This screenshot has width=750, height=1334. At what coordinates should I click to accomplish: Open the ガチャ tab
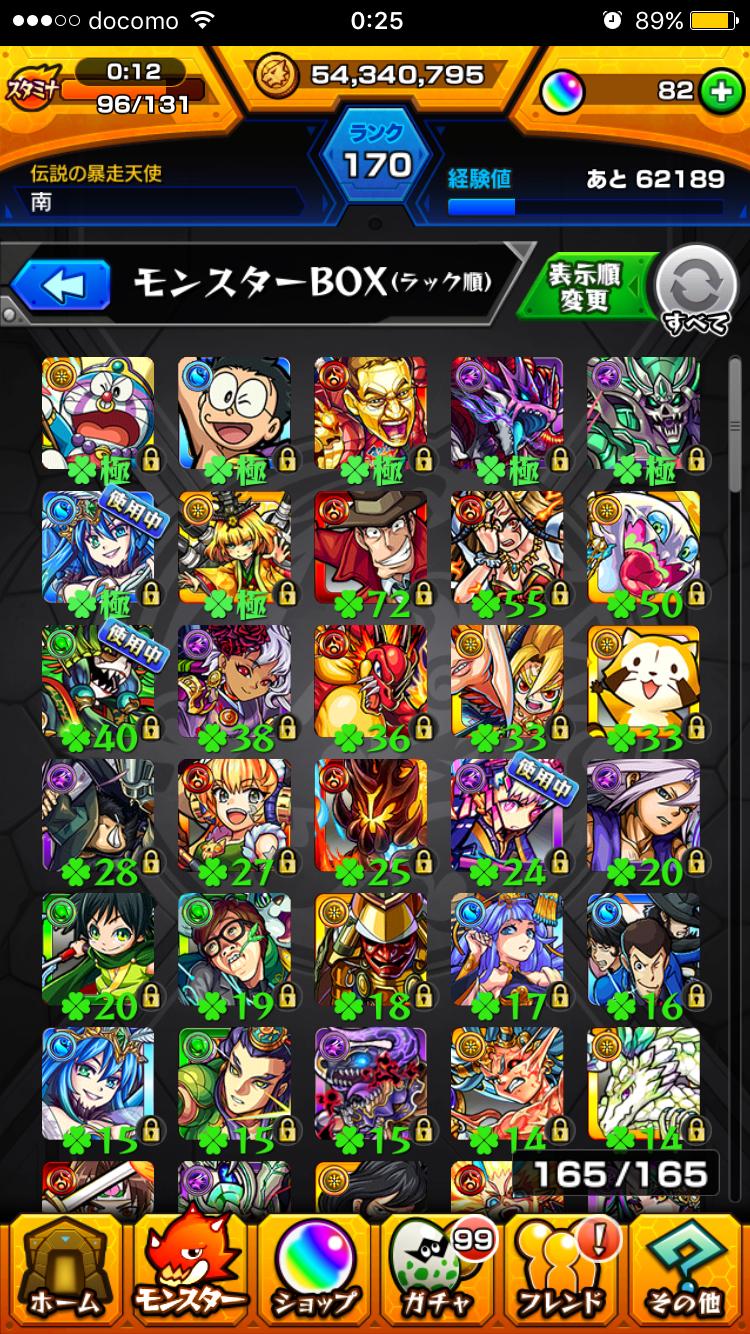click(438, 1268)
